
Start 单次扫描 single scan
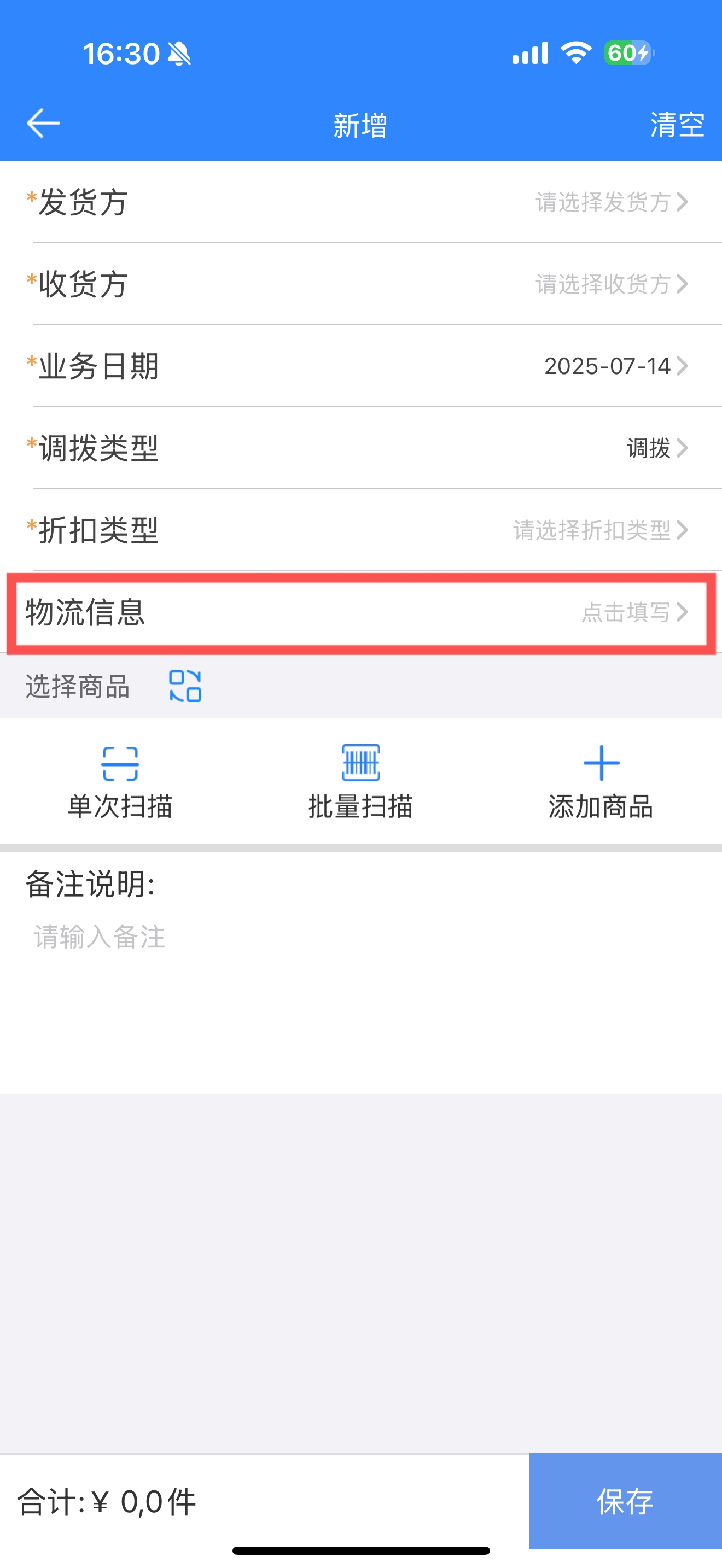click(x=120, y=782)
